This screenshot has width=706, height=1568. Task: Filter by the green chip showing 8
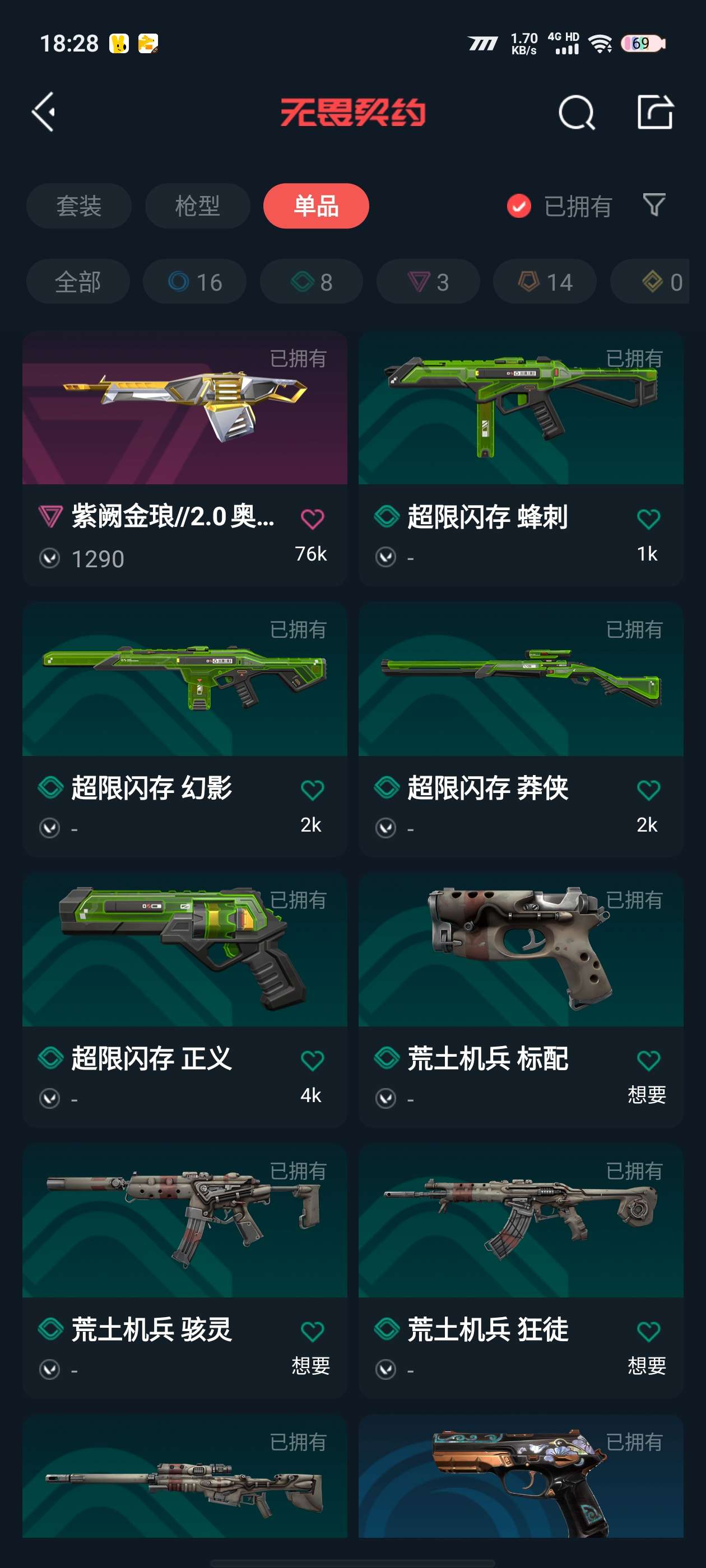(x=312, y=282)
